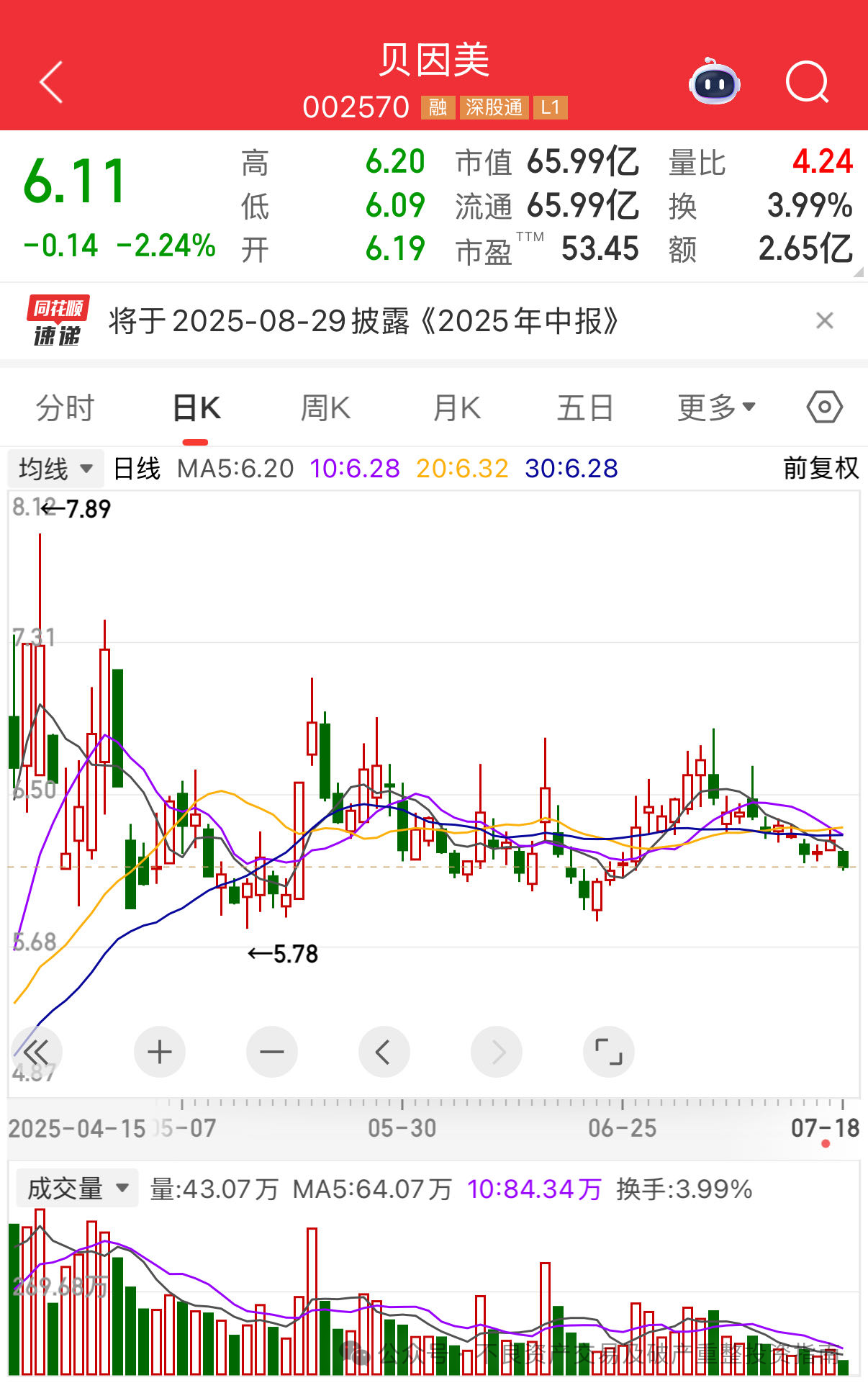Expand the 更多 chart periods dropdown
The image size is (868, 1388).
point(716,408)
